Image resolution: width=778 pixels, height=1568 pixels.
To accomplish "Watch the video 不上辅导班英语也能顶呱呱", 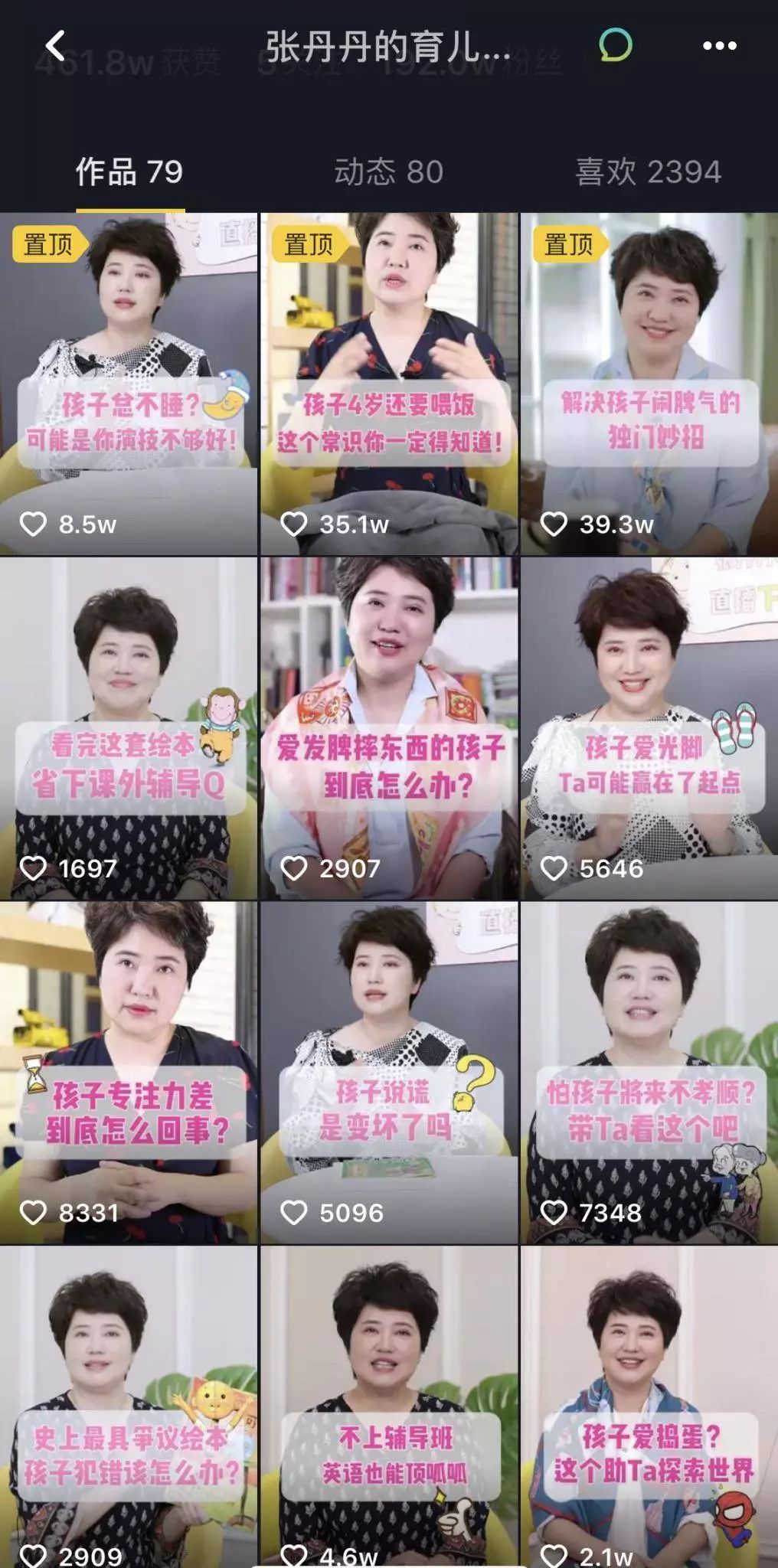I will (389, 1409).
